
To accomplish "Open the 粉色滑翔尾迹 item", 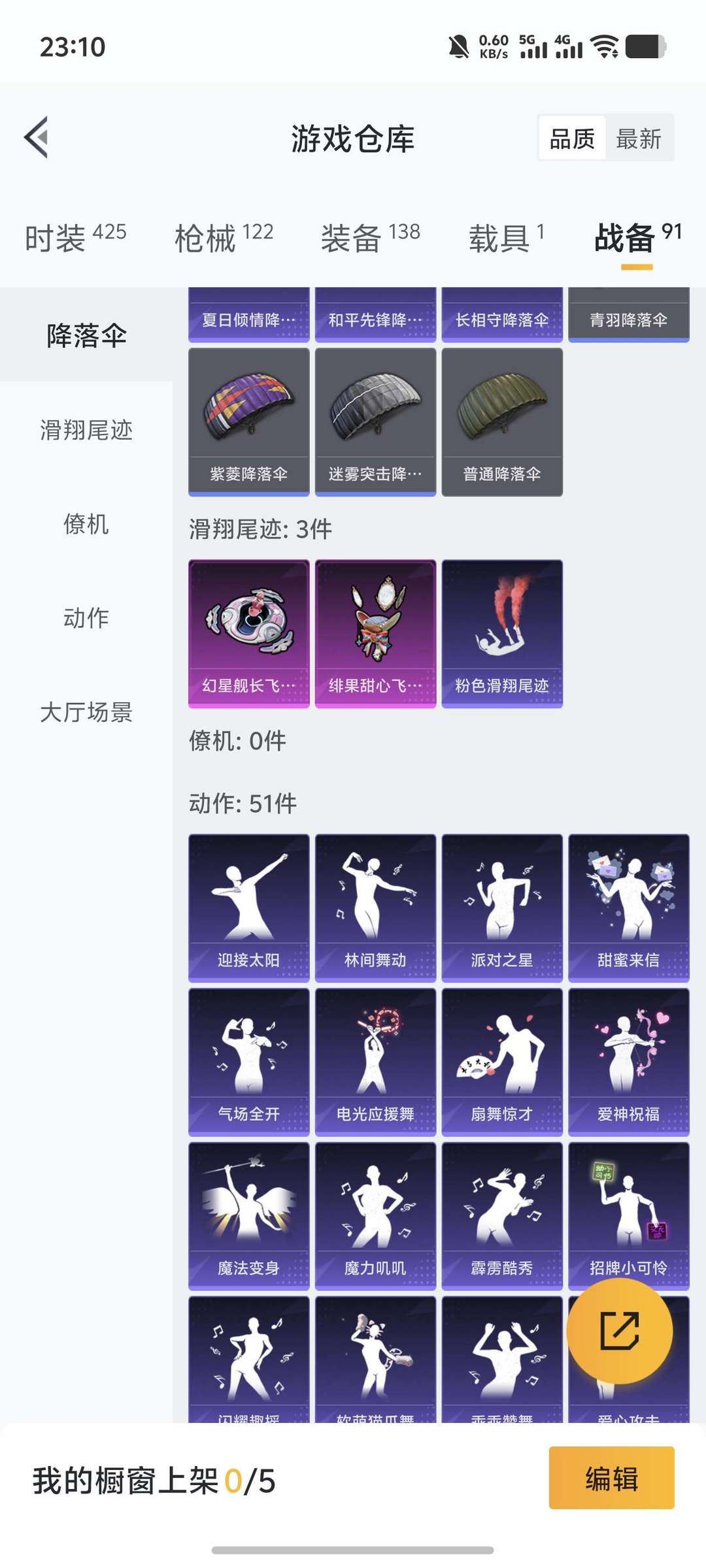I will 502,634.
